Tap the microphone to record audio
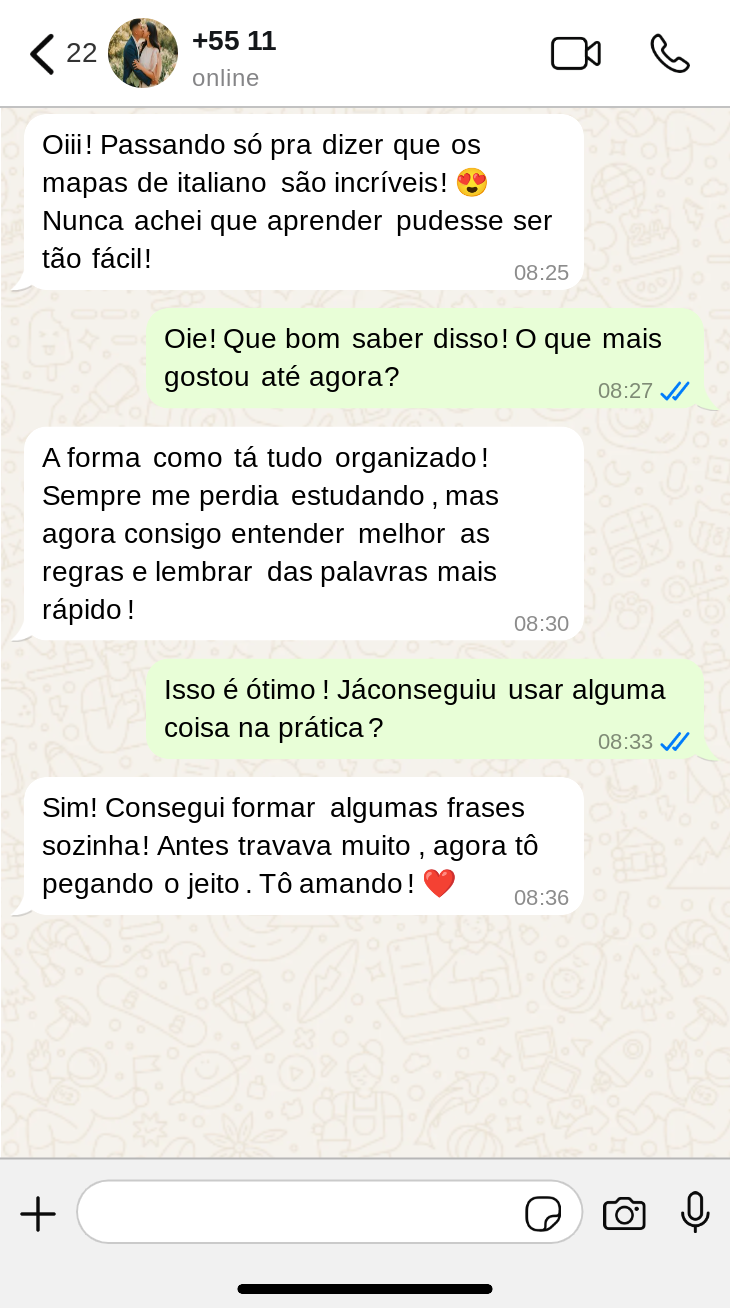The height and width of the screenshot is (1308, 730). [695, 1212]
